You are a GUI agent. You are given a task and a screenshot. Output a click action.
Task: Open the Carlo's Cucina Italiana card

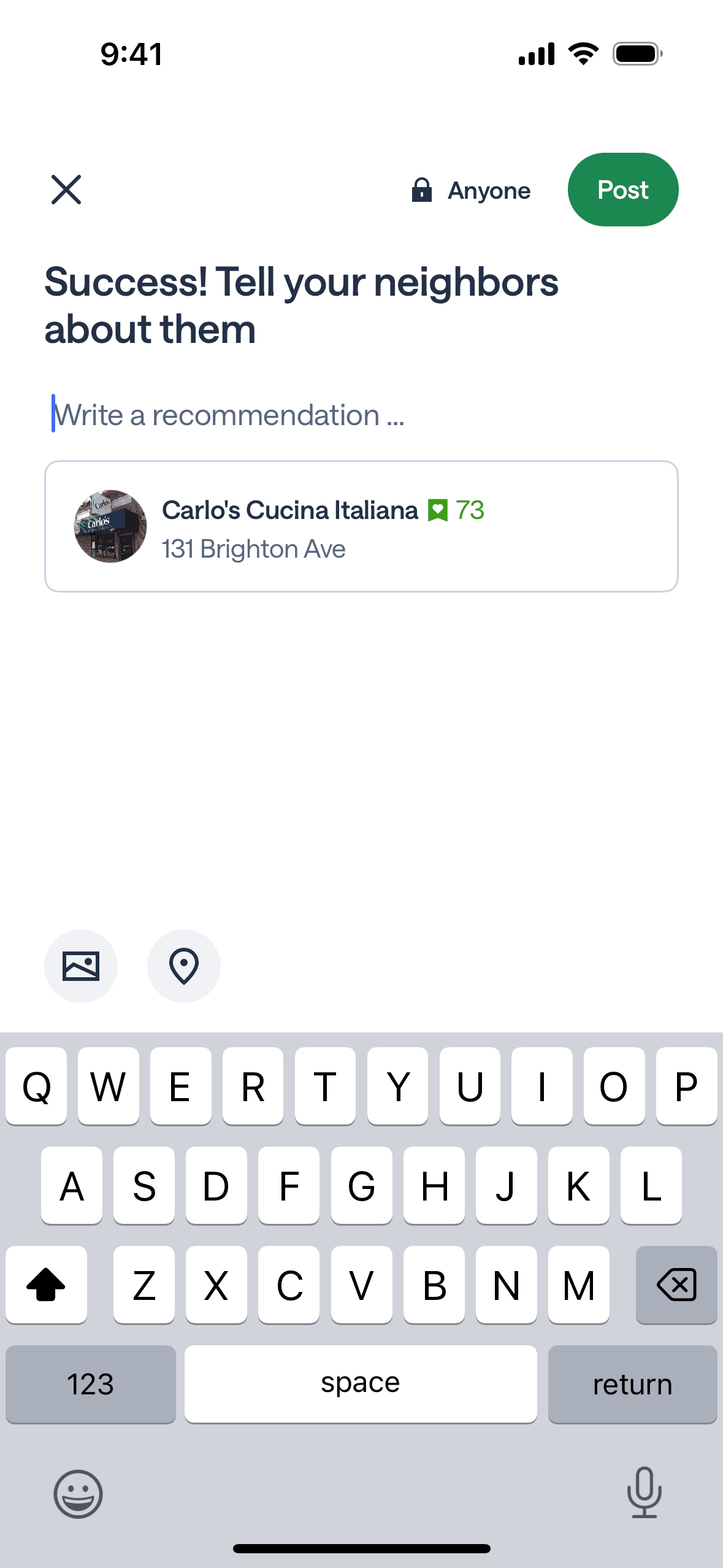point(361,526)
